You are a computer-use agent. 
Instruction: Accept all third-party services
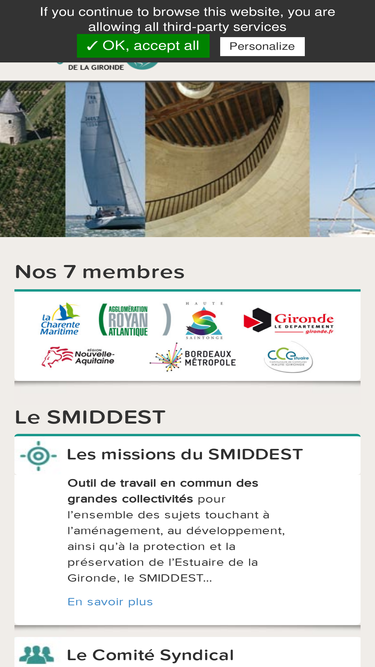point(143,46)
